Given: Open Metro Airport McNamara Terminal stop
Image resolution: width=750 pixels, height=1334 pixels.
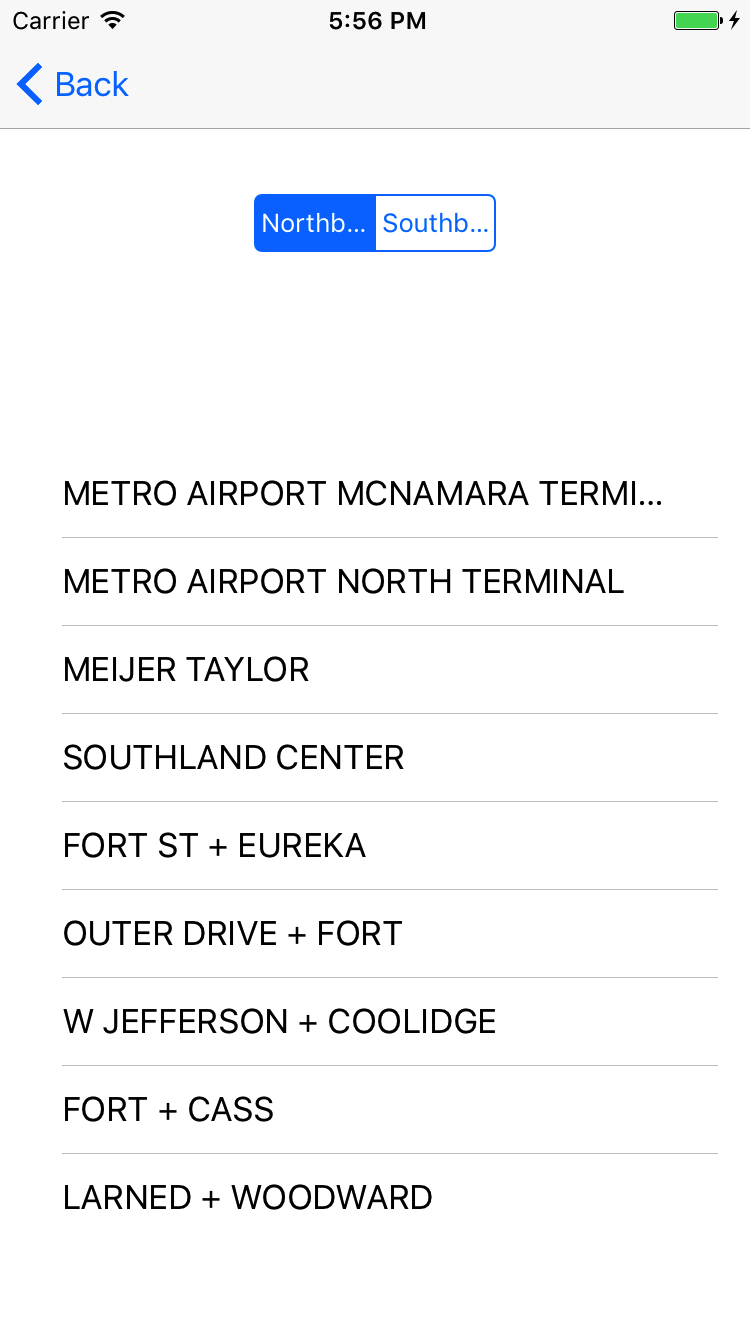Looking at the screenshot, I should (375, 494).
